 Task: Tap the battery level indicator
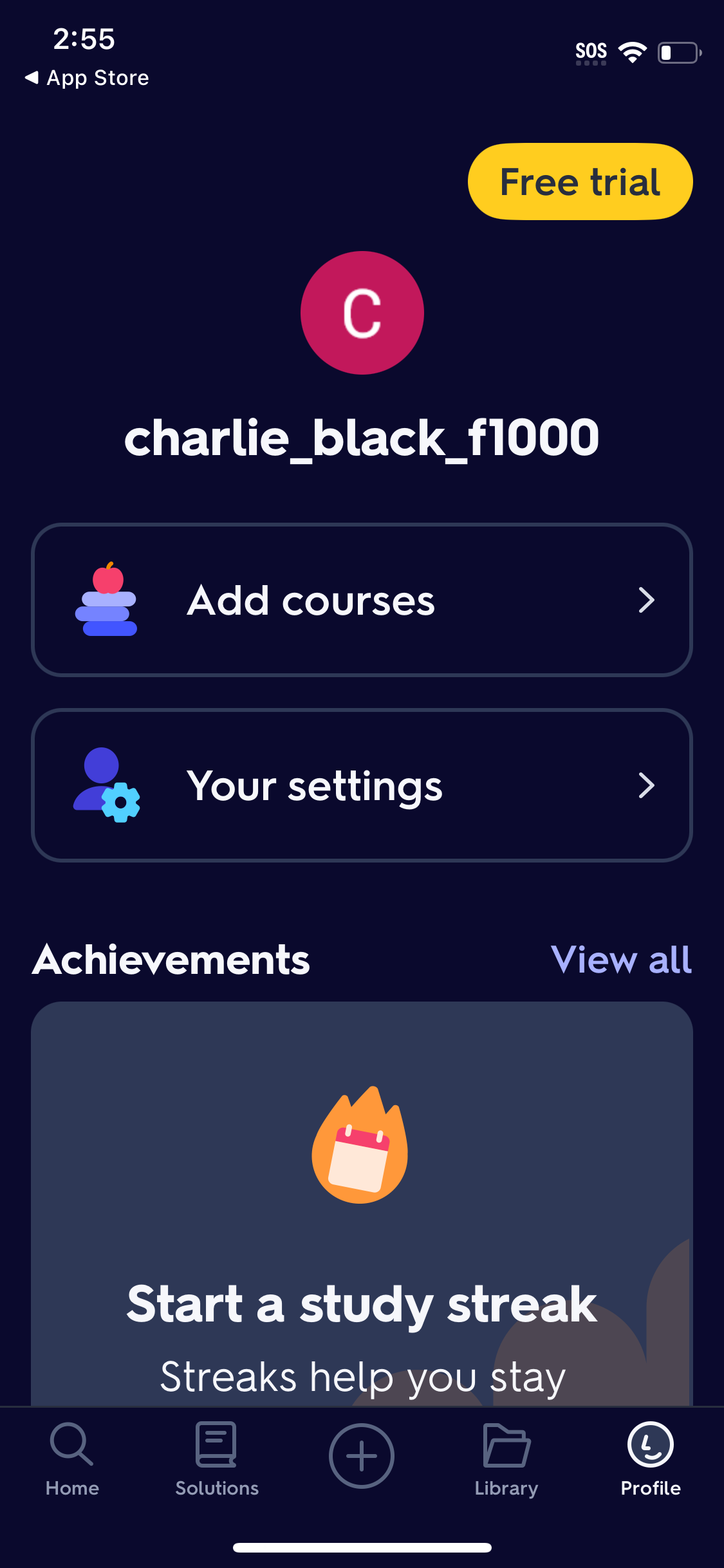click(x=678, y=53)
